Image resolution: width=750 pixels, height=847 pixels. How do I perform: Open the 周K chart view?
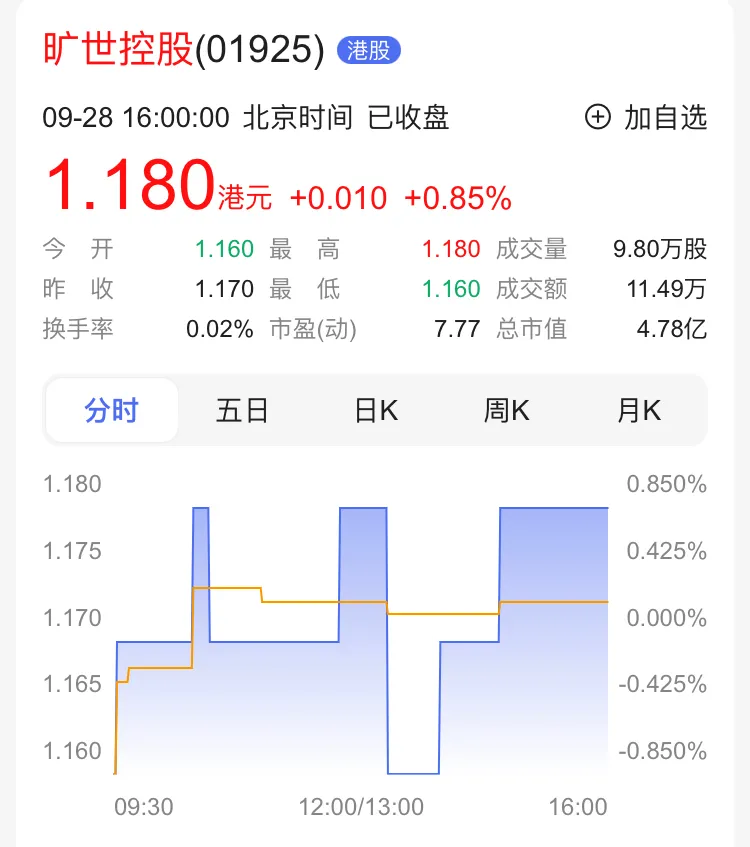pos(507,410)
